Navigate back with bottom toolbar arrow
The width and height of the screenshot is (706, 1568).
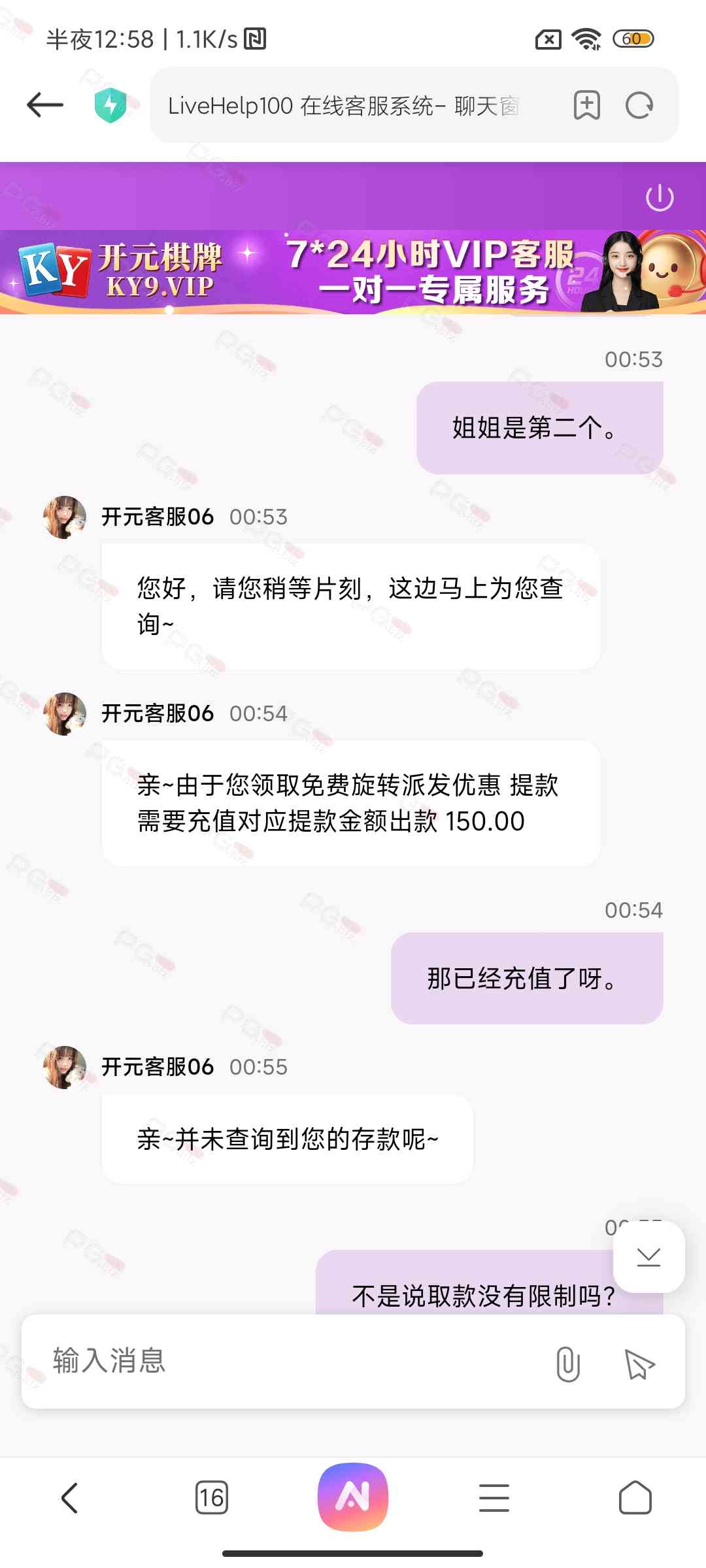(x=70, y=1497)
